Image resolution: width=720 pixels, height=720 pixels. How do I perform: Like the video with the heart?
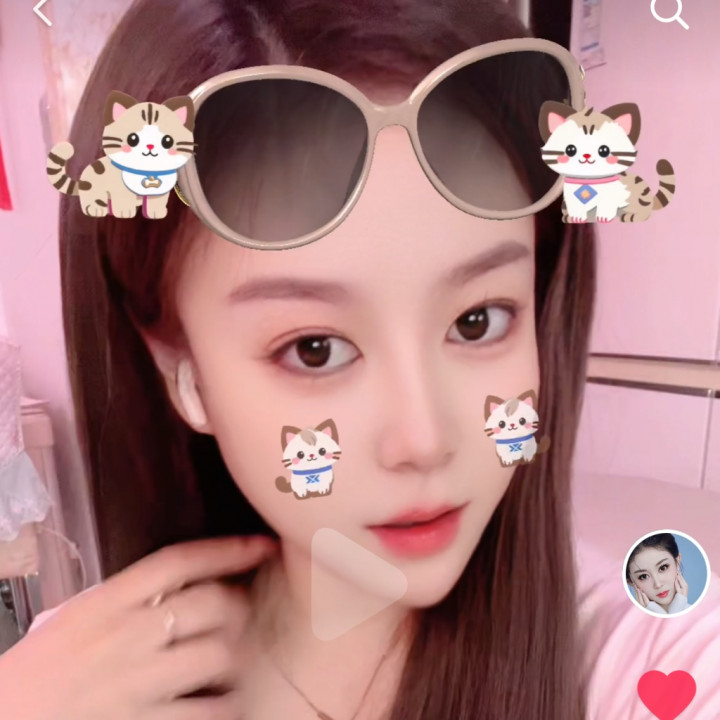(x=666, y=694)
